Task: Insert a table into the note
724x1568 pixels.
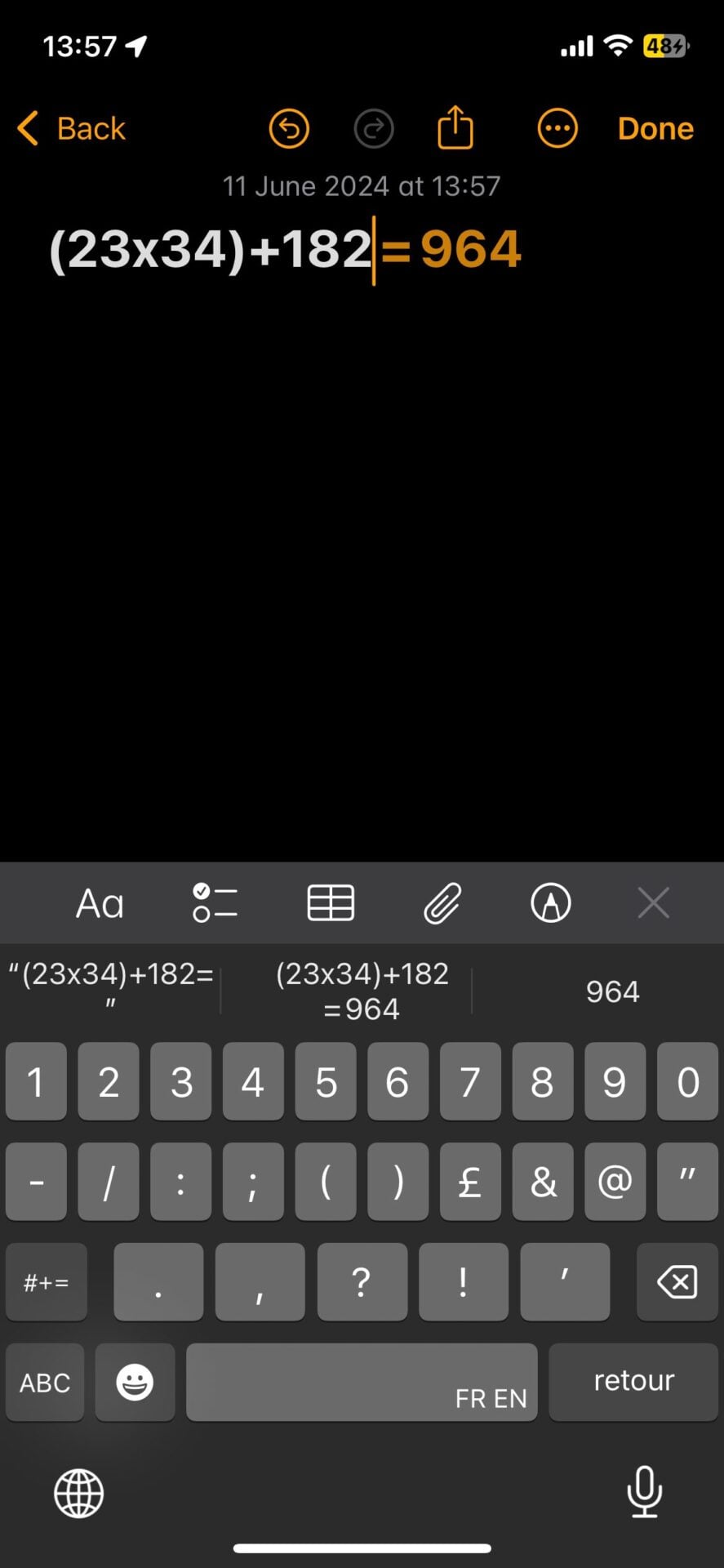Action: pos(331,903)
